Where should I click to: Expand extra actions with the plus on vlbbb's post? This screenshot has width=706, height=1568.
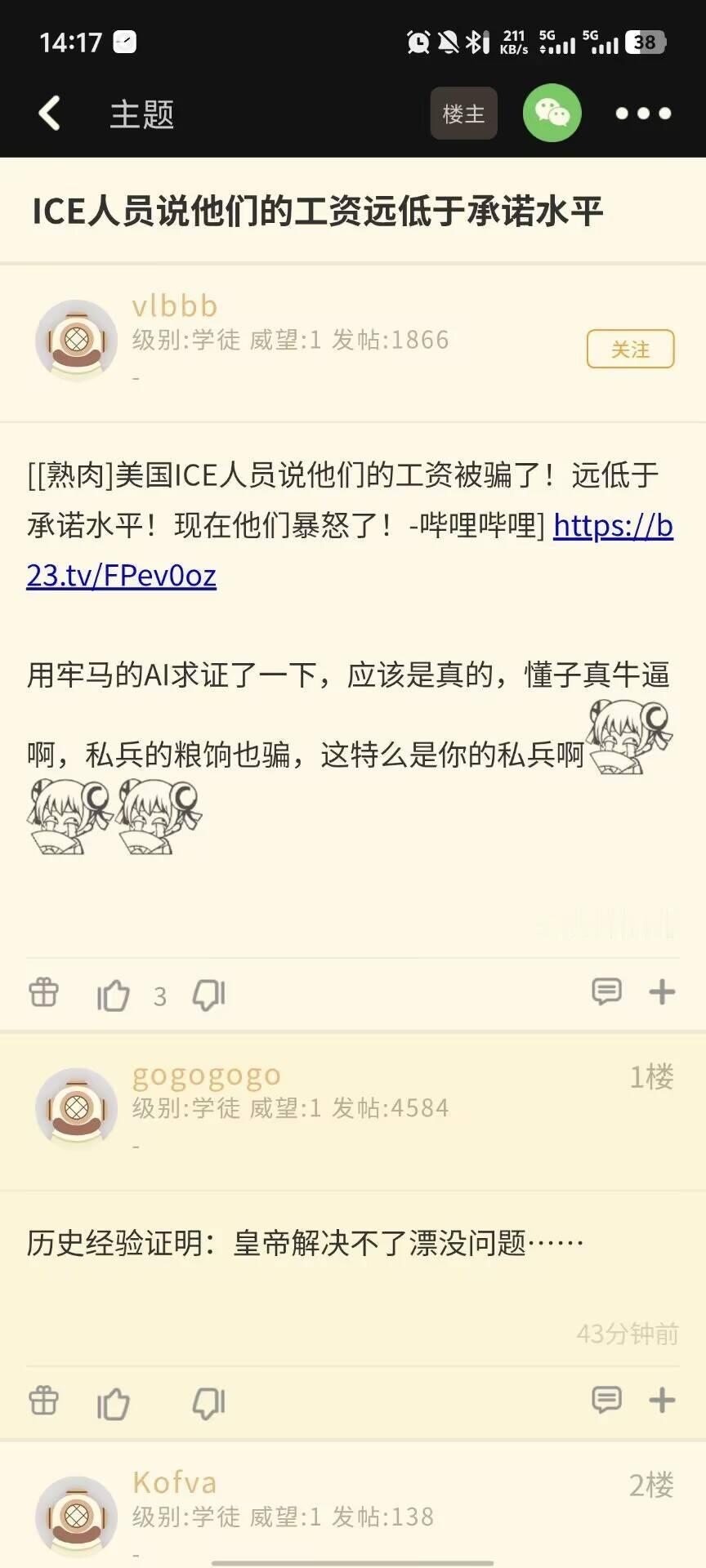click(662, 992)
